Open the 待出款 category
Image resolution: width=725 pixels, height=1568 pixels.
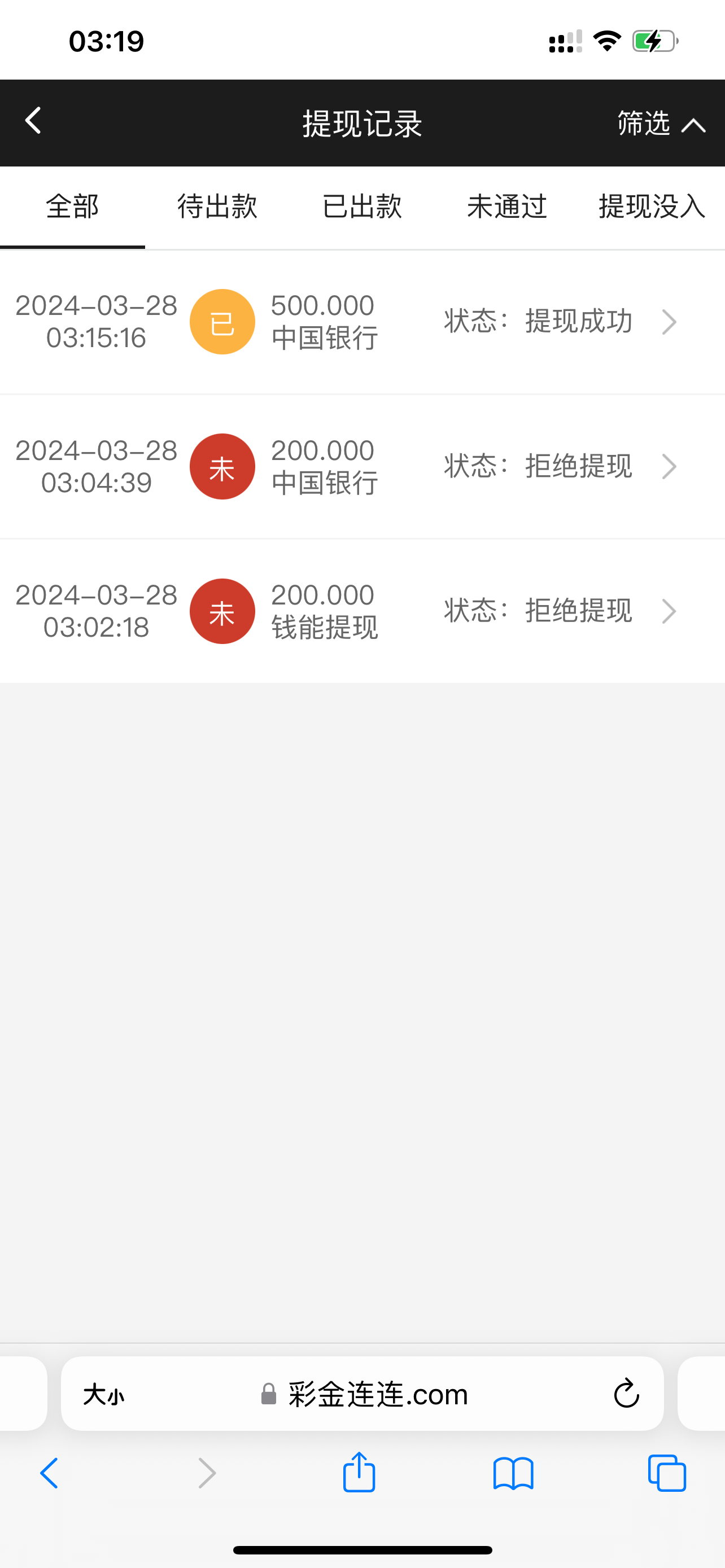point(217,207)
